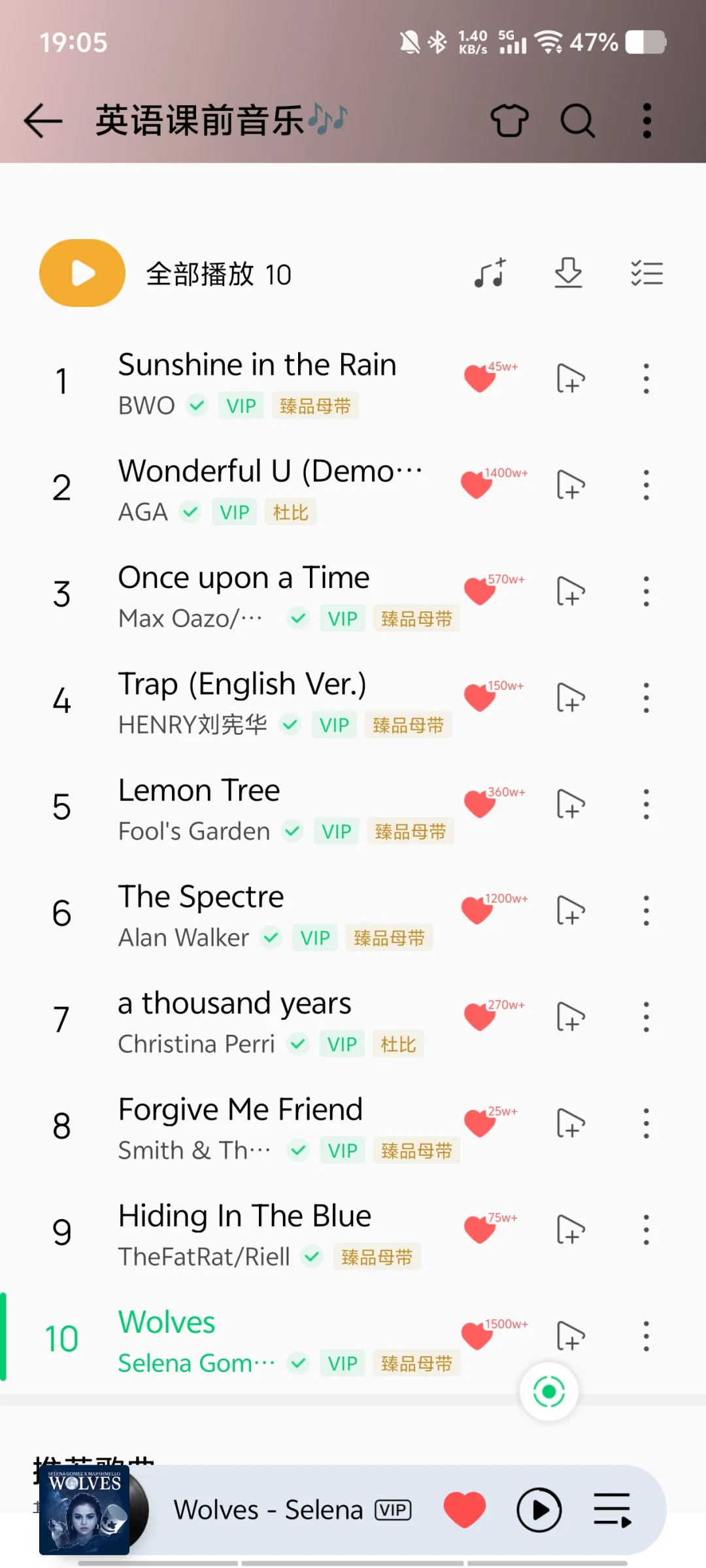The height and width of the screenshot is (1568, 706).
Task: Resume playback in the mini player
Action: coord(539,1511)
